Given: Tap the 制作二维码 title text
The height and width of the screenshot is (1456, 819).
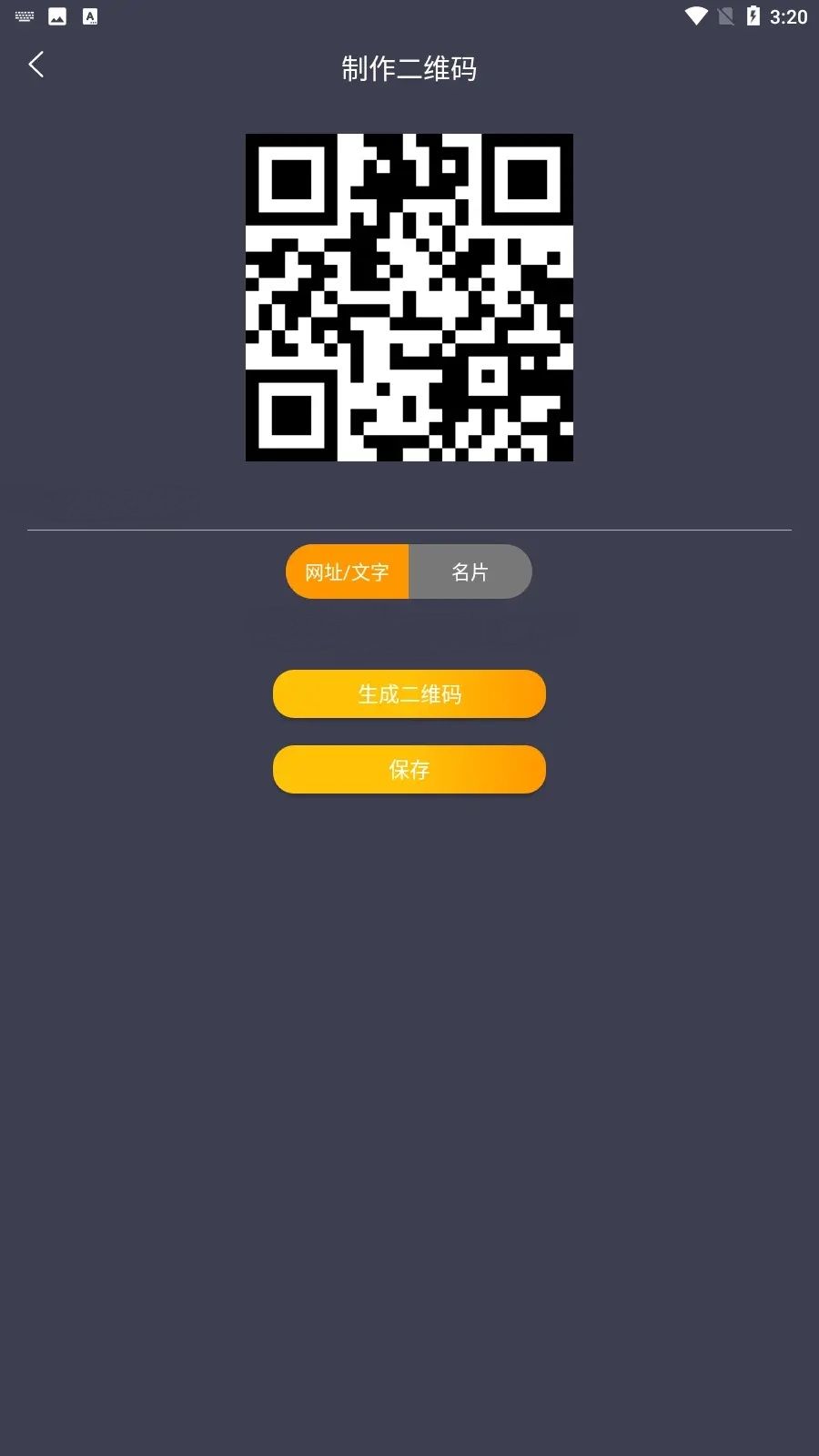Looking at the screenshot, I should pyautogui.click(x=409, y=69).
